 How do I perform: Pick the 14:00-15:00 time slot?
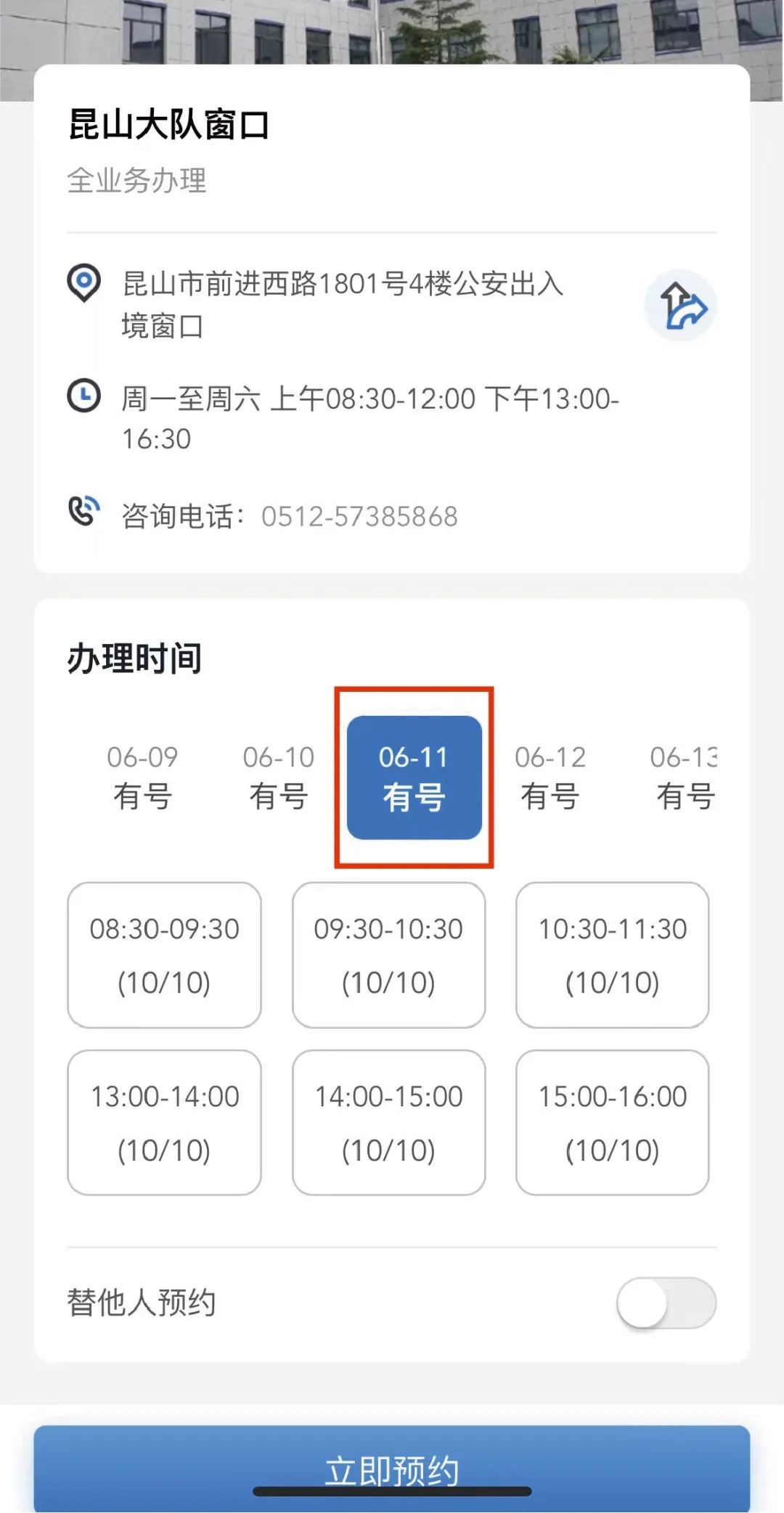(x=388, y=1122)
